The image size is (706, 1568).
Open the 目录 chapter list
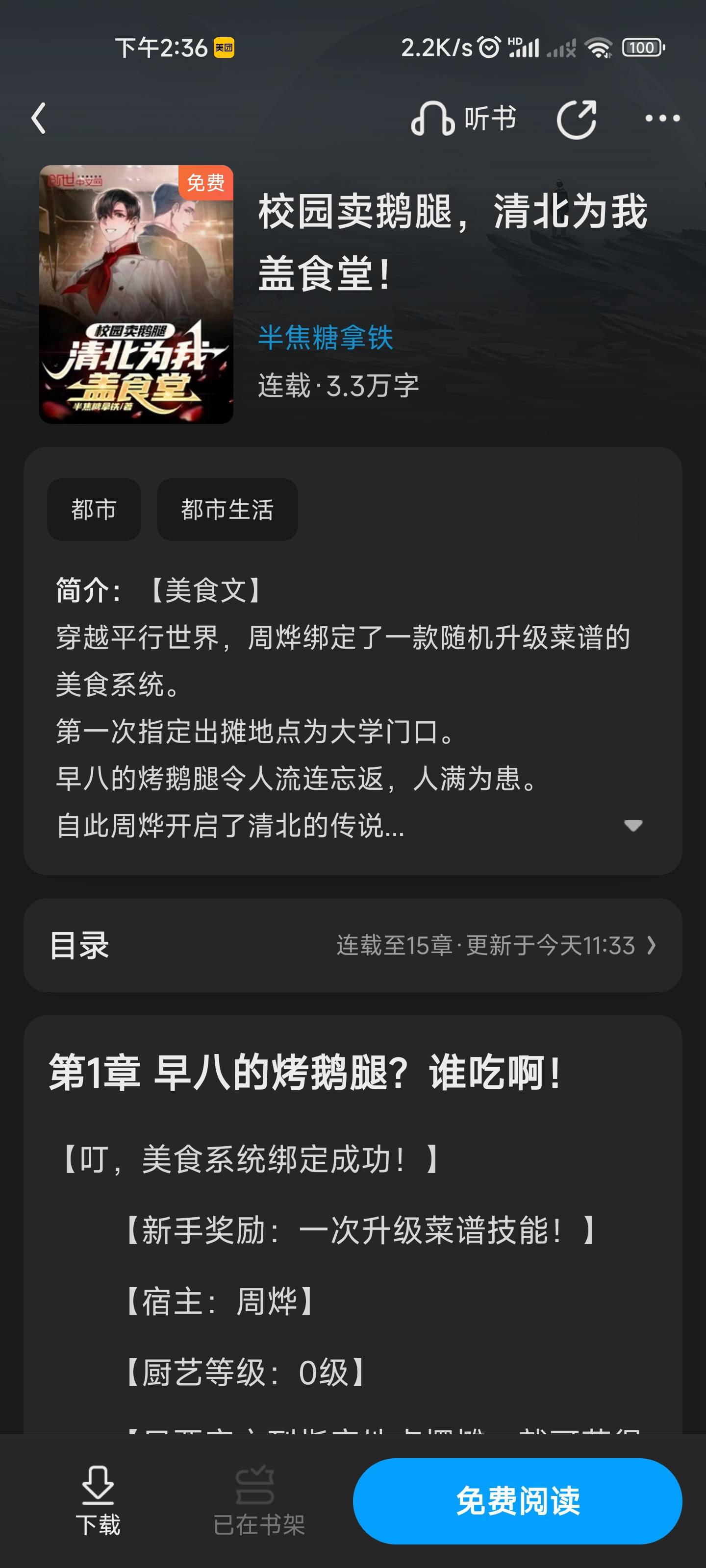pos(353,945)
